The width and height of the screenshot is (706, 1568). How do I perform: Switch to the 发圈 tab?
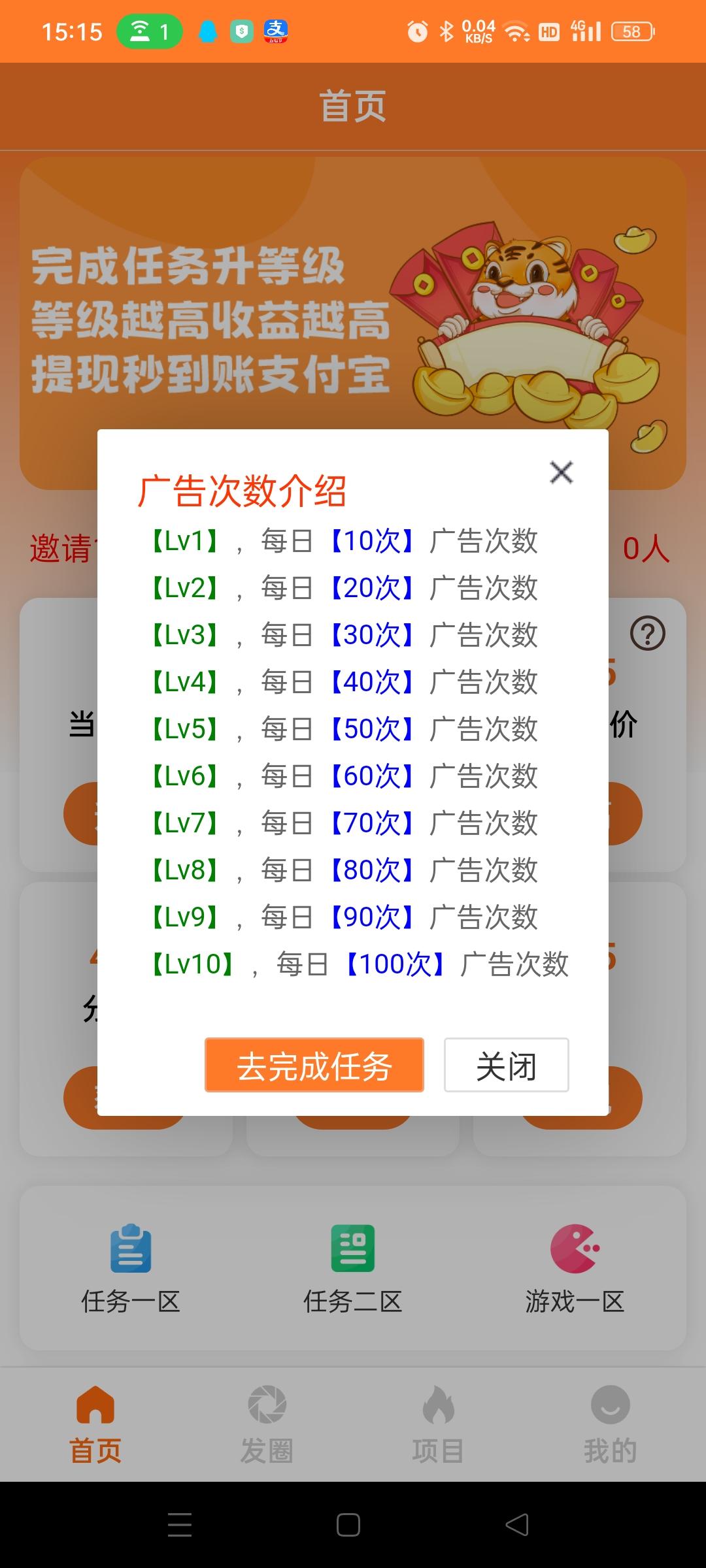coord(267,1425)
